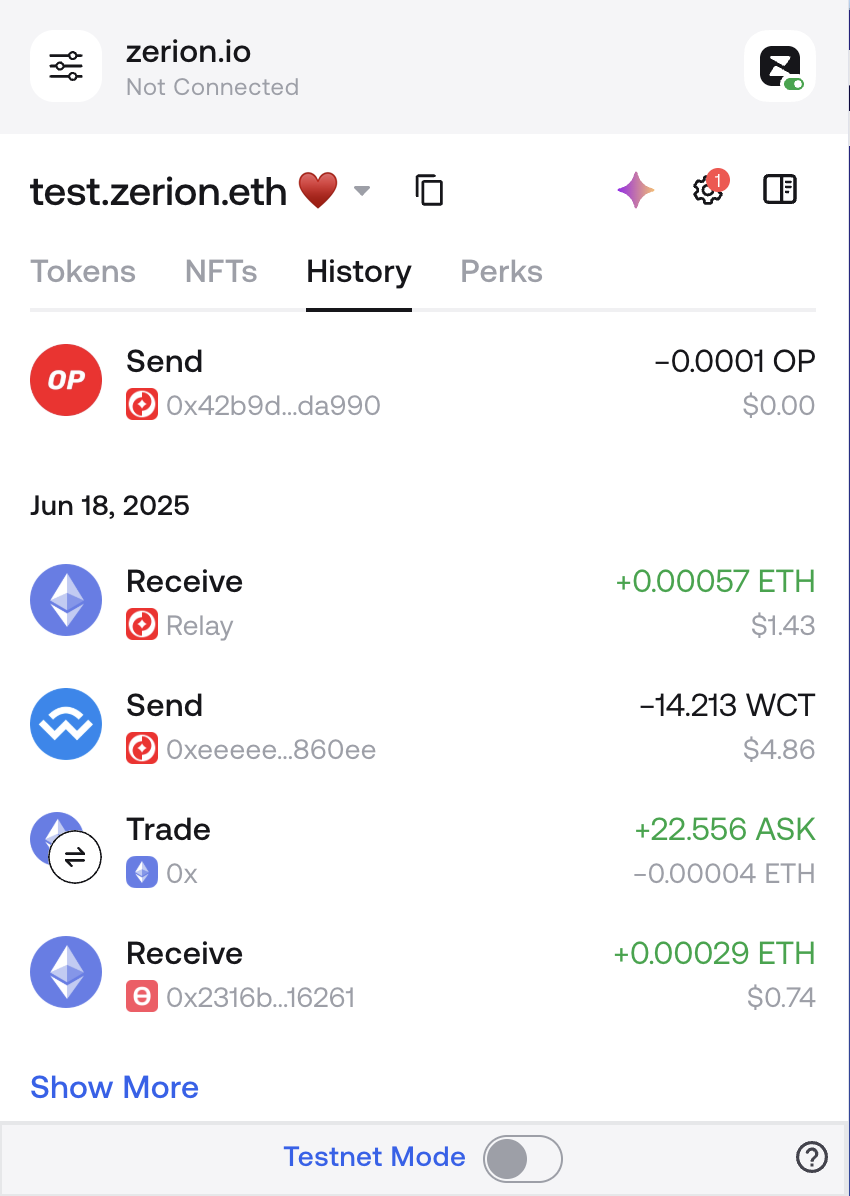Select the History tab
This screenshot has width=850, height=1196.
359,272
